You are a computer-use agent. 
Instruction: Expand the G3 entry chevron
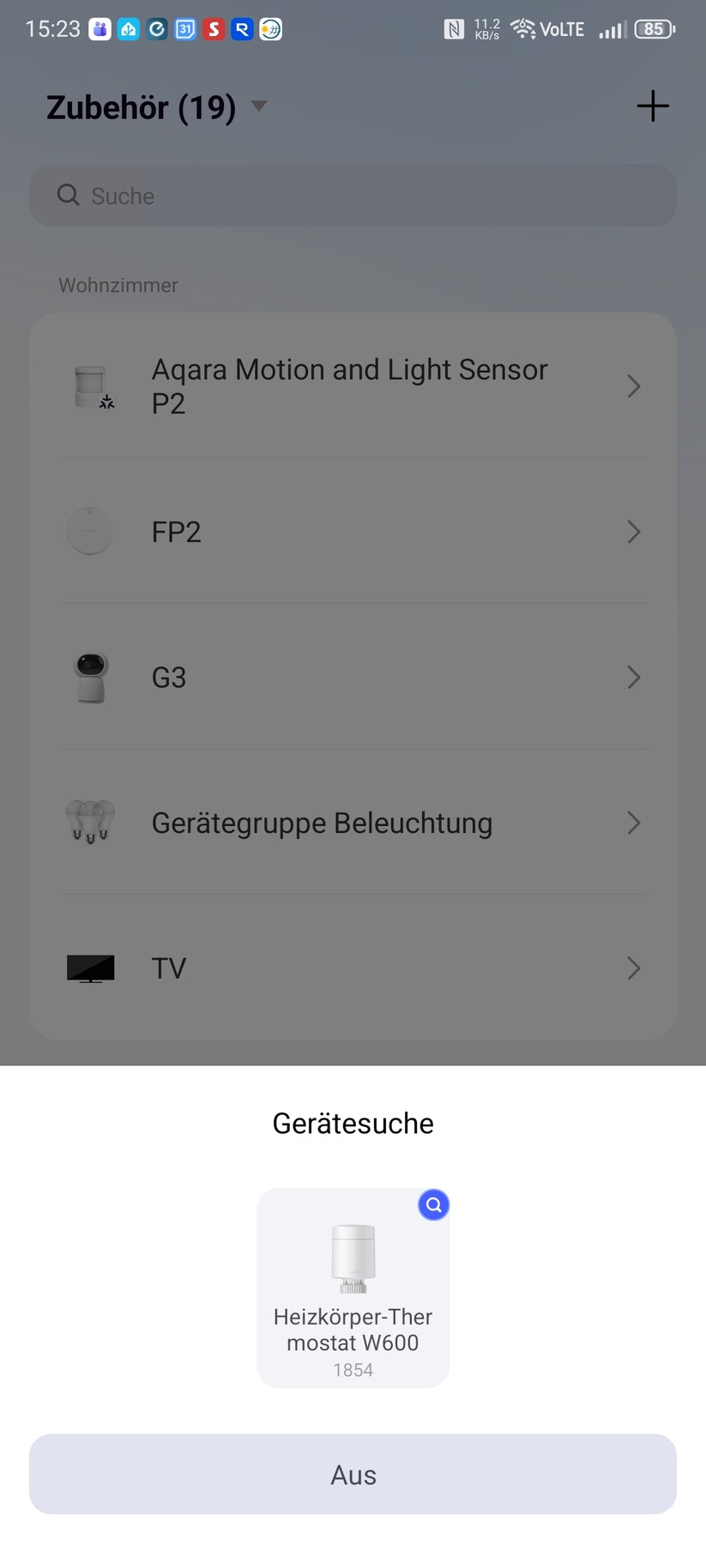click(633, 677)
